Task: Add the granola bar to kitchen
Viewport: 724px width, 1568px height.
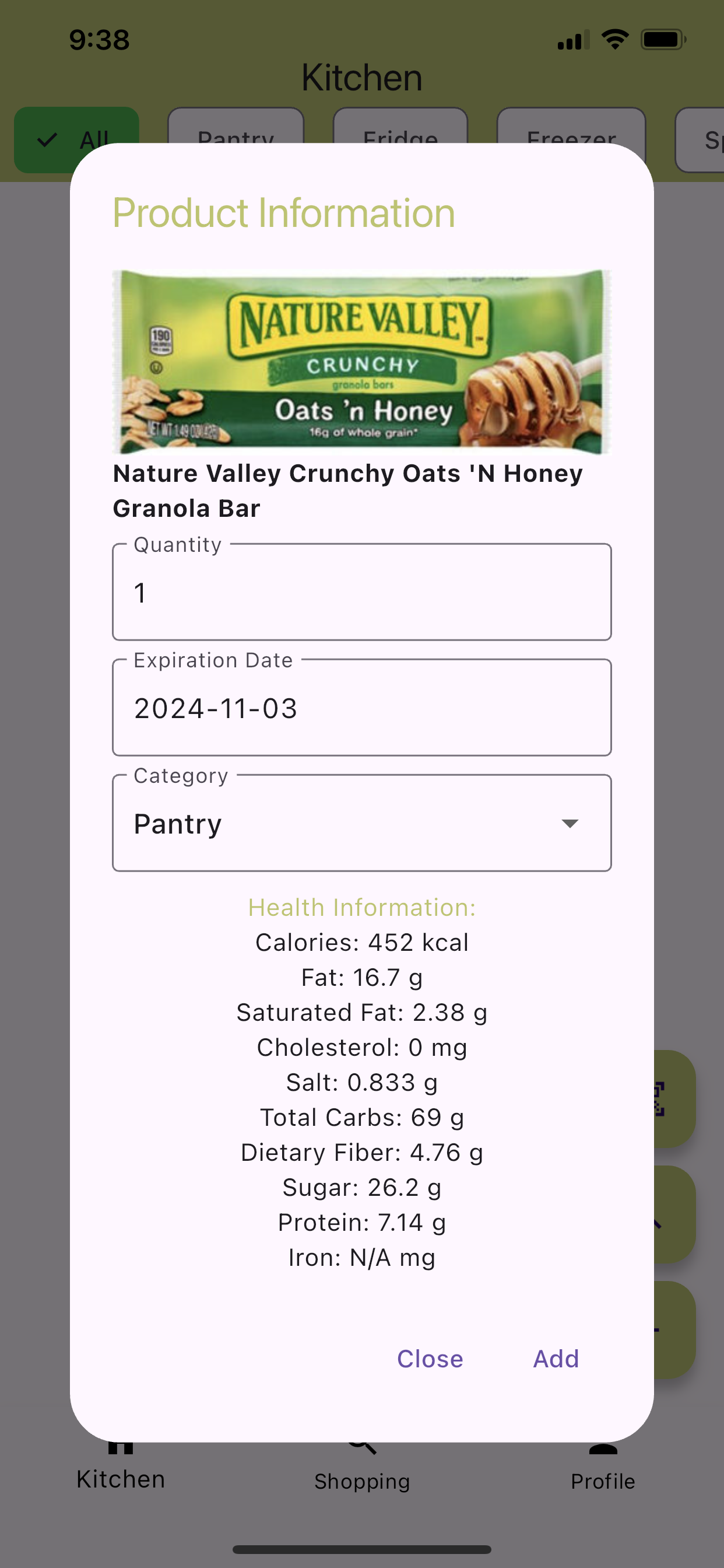Action: click(556, 1359)
